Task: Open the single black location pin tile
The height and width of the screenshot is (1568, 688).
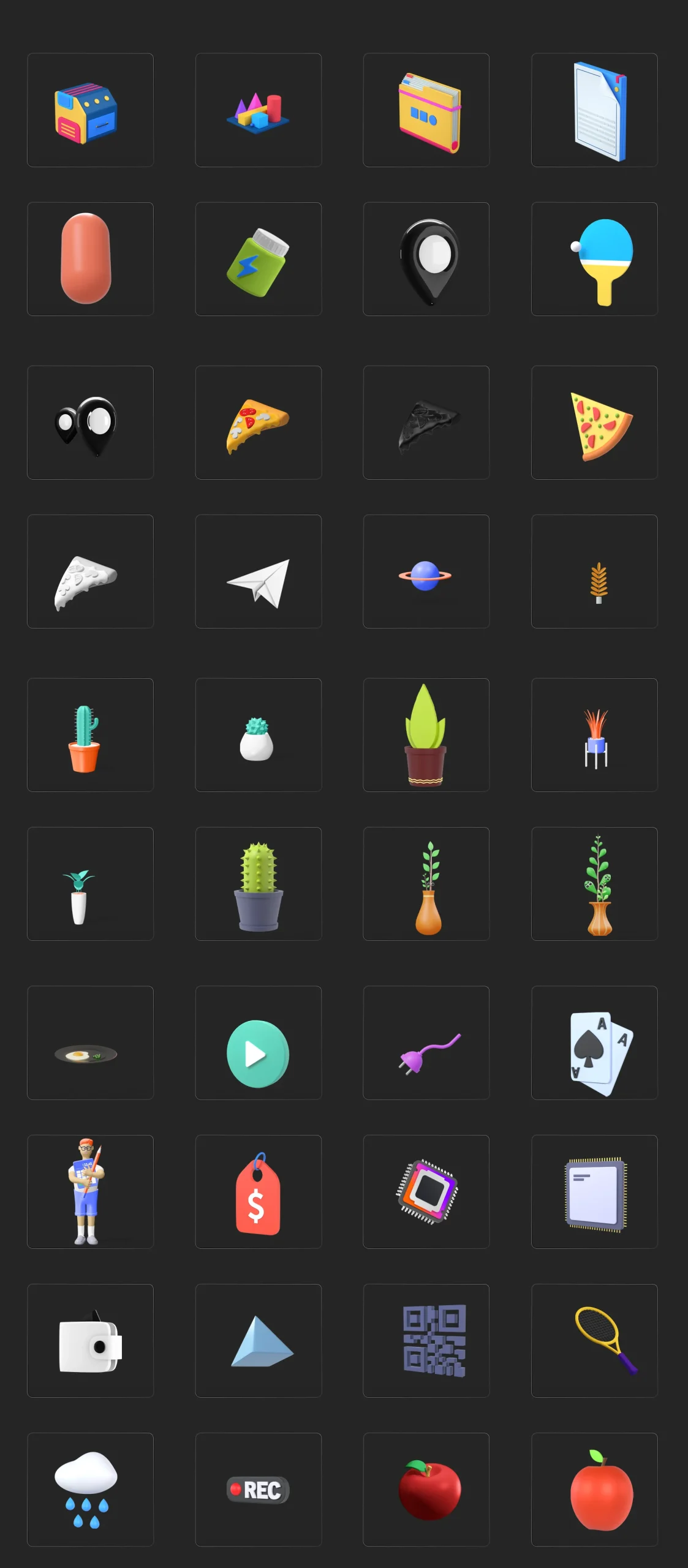Action: 426,259
